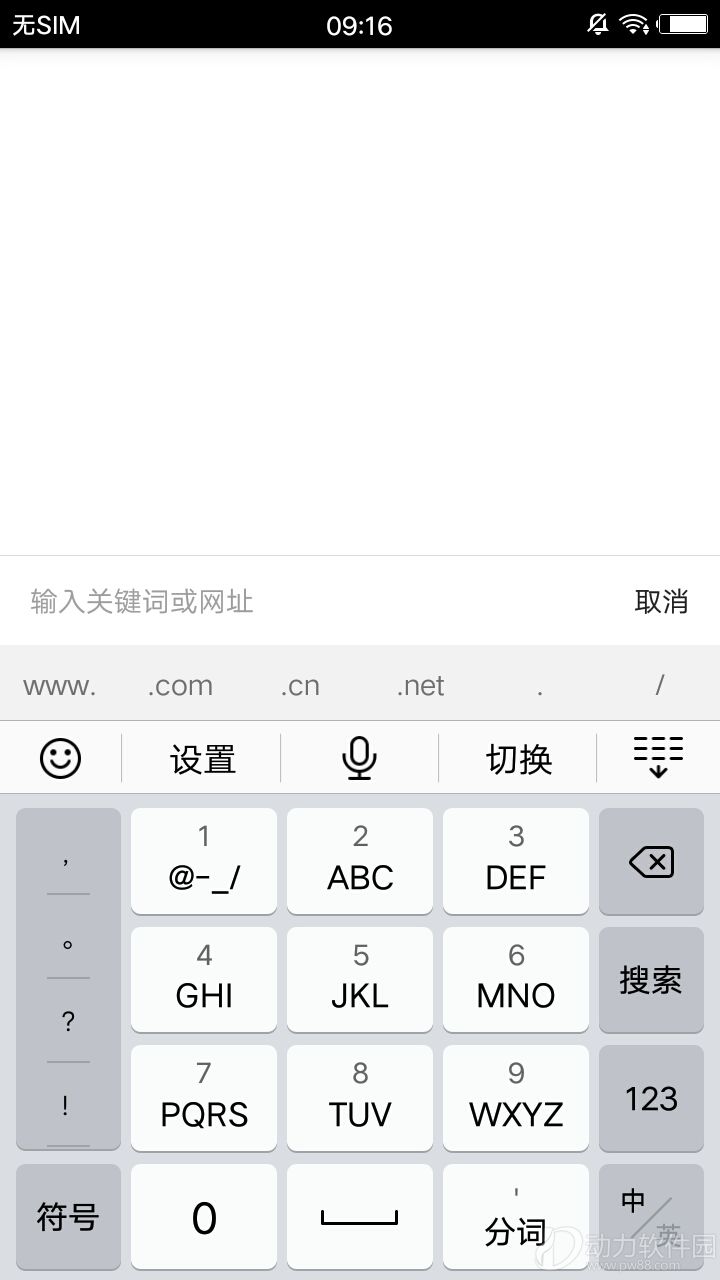Insert the .com shortcut
The height and width of the screenshot is (1280, 720).
click(x=180, y=685)
